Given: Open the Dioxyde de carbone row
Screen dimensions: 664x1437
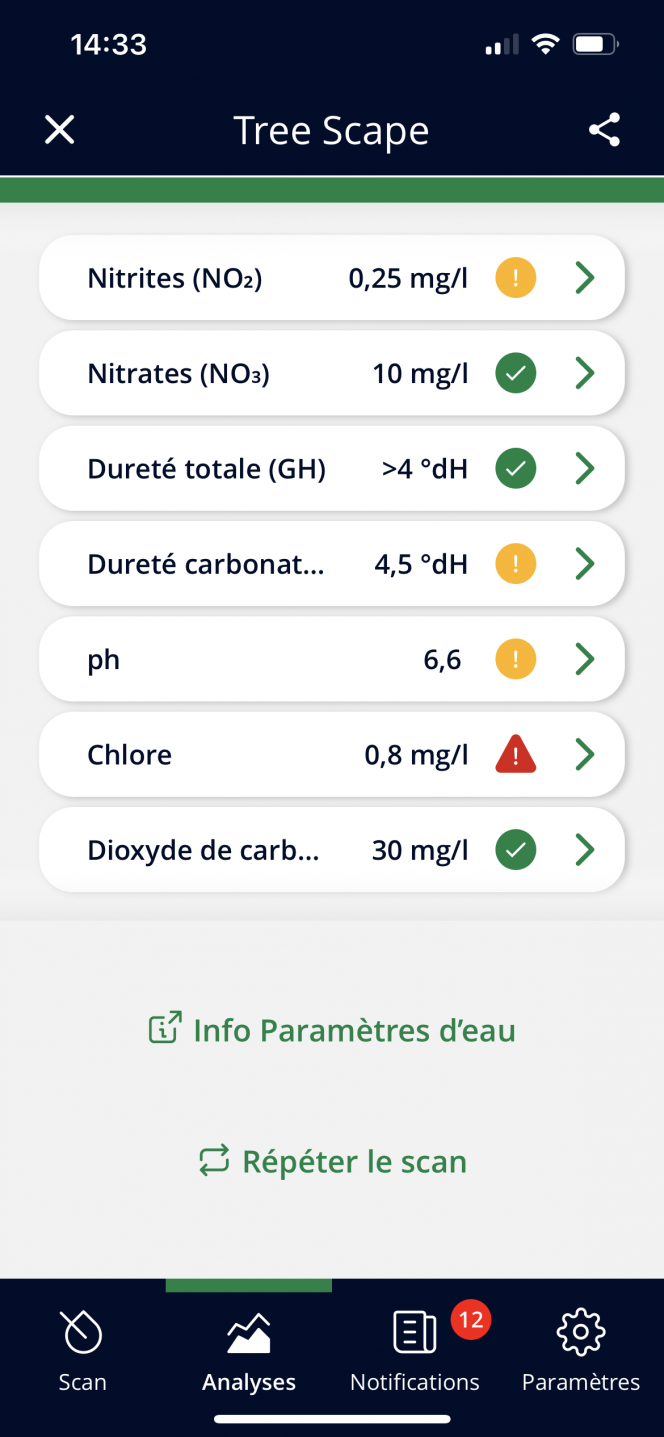Looking at the screenshot, I should pyautogui.click(x=331, y=850).
